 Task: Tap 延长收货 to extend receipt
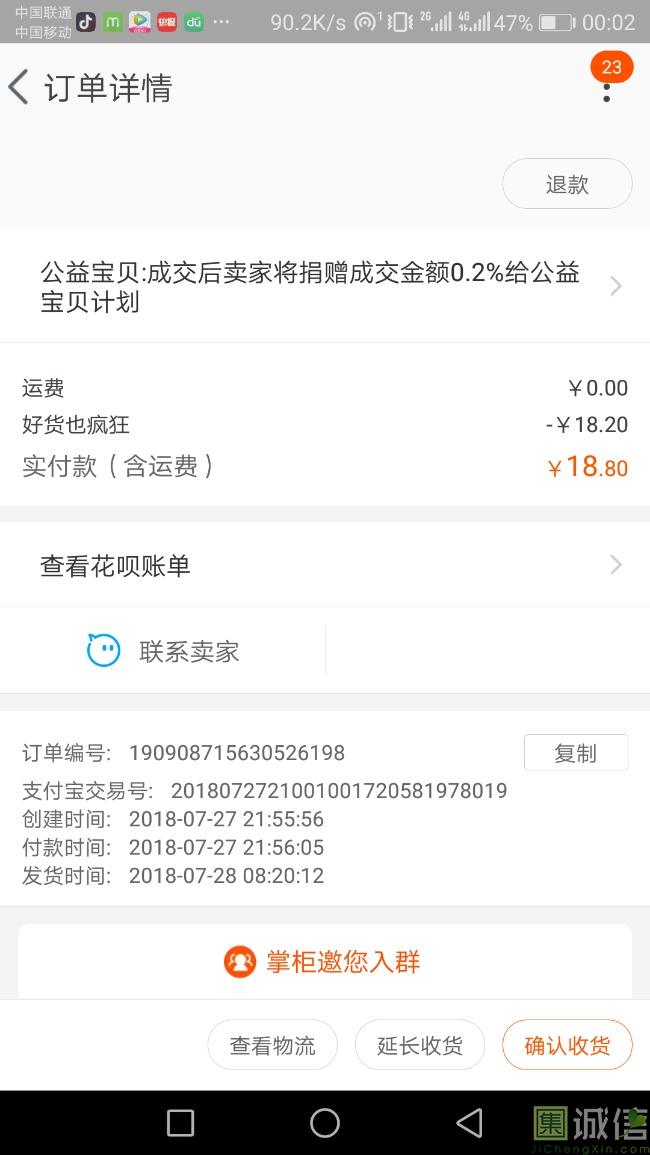[x=420, y=1046]
